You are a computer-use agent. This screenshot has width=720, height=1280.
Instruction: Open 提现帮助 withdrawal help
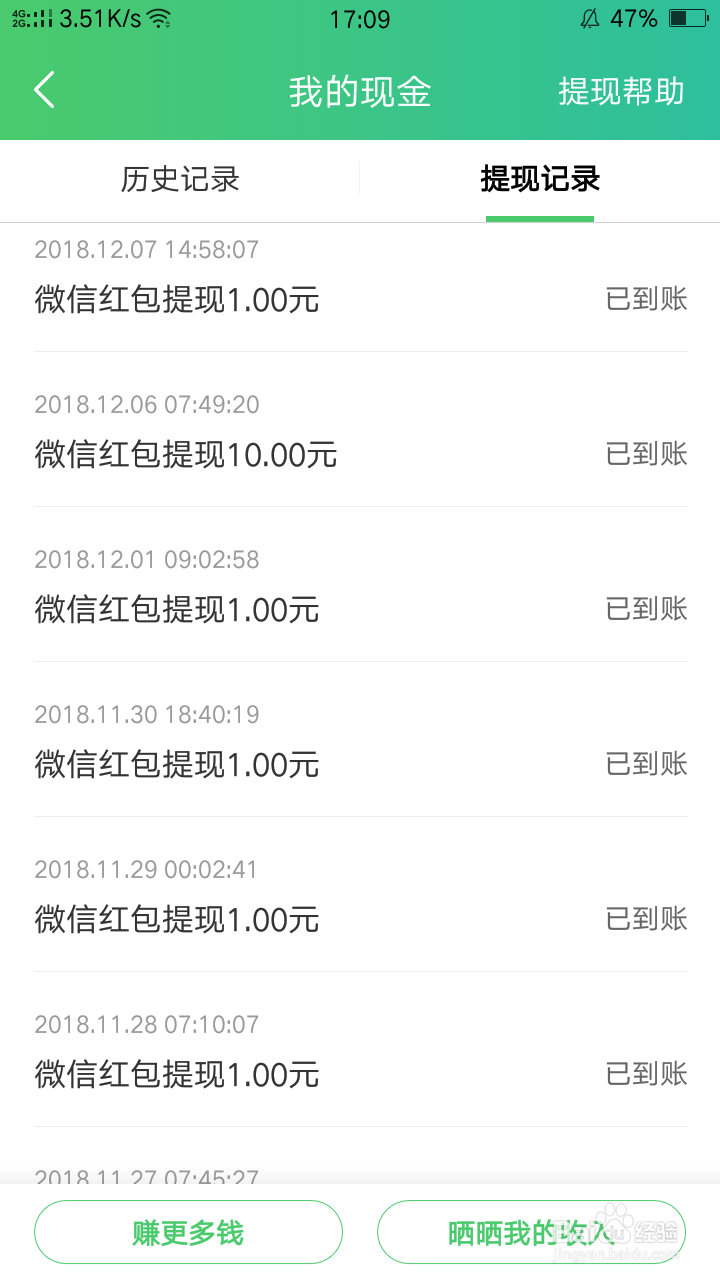pyautogui.click(x=621, y=91)
